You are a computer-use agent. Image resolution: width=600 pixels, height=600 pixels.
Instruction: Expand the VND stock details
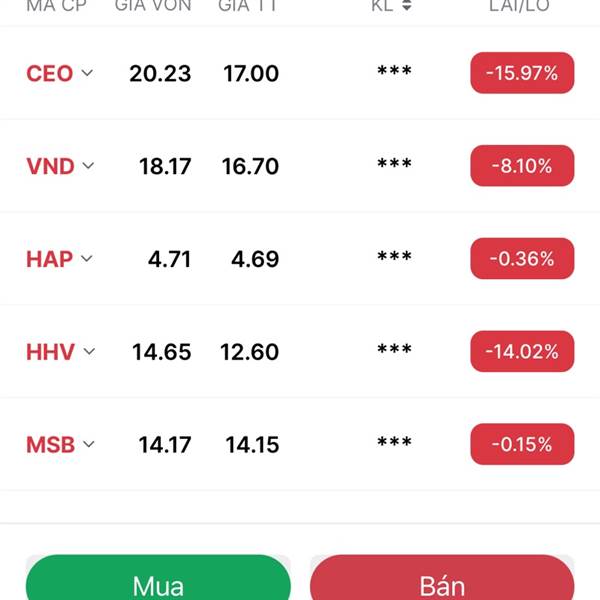[88, 166]
